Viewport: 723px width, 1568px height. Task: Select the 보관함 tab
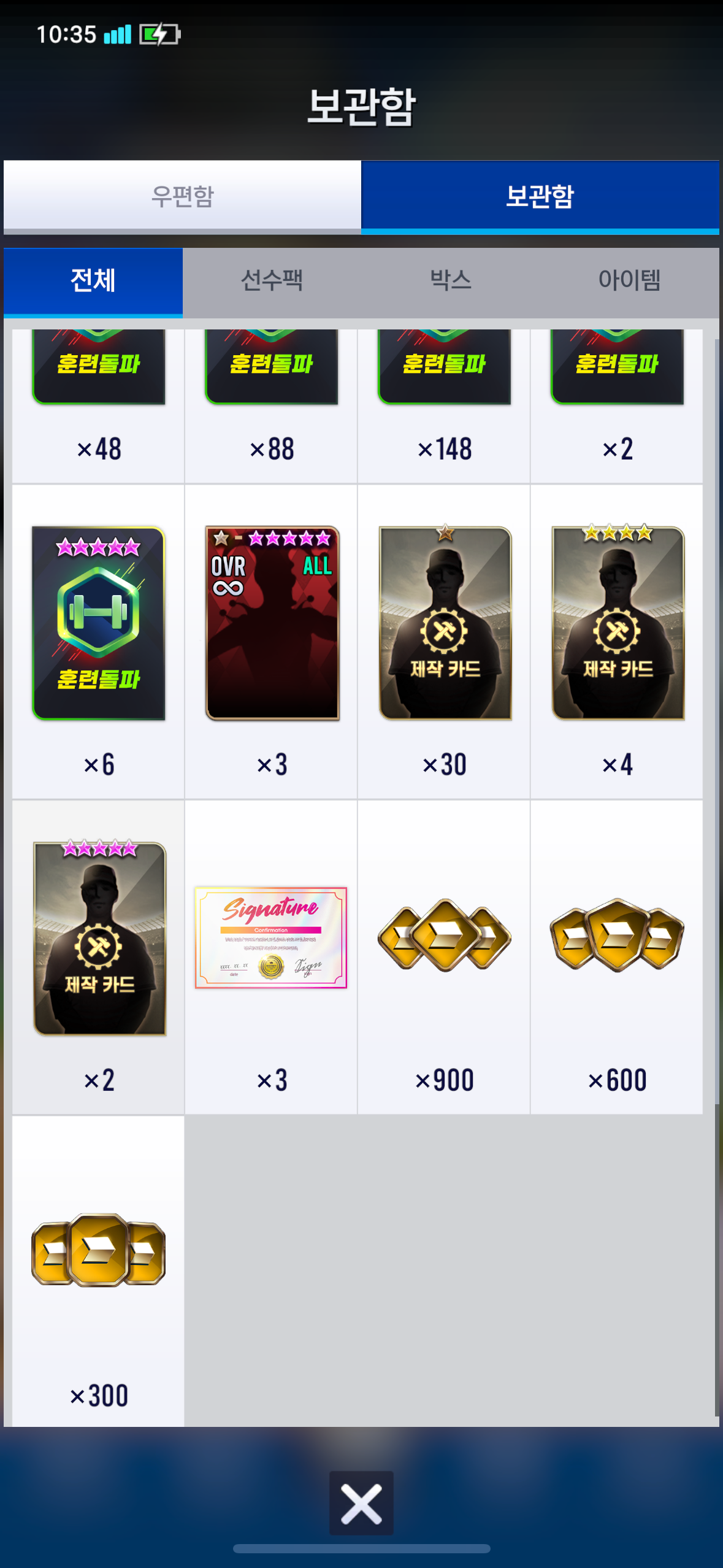[540, 196]
